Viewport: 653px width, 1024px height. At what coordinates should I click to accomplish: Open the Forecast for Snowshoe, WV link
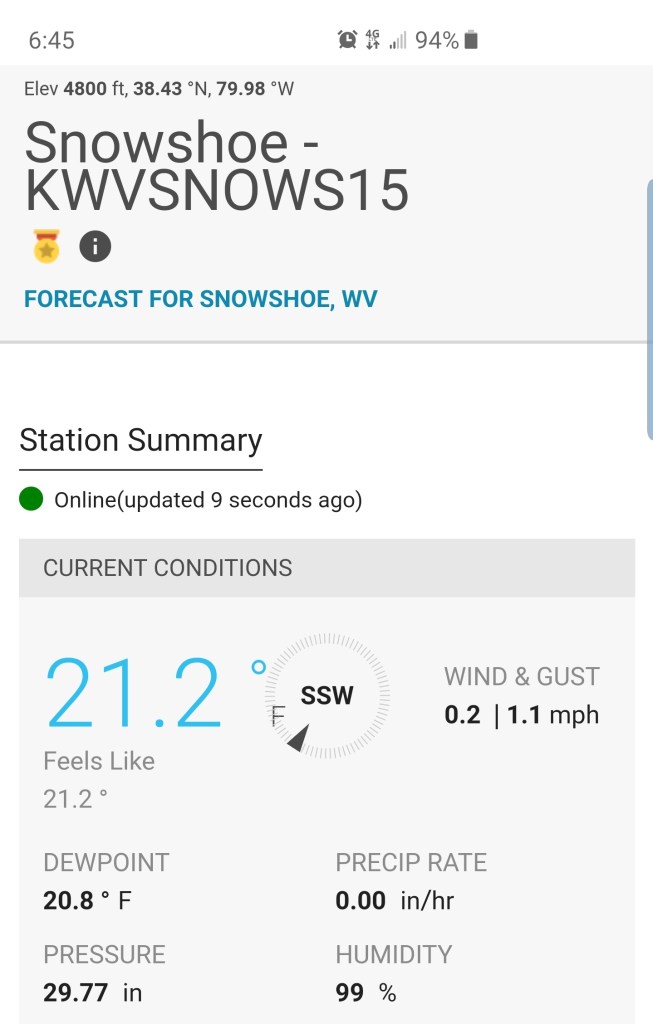(x=201, y=299)
